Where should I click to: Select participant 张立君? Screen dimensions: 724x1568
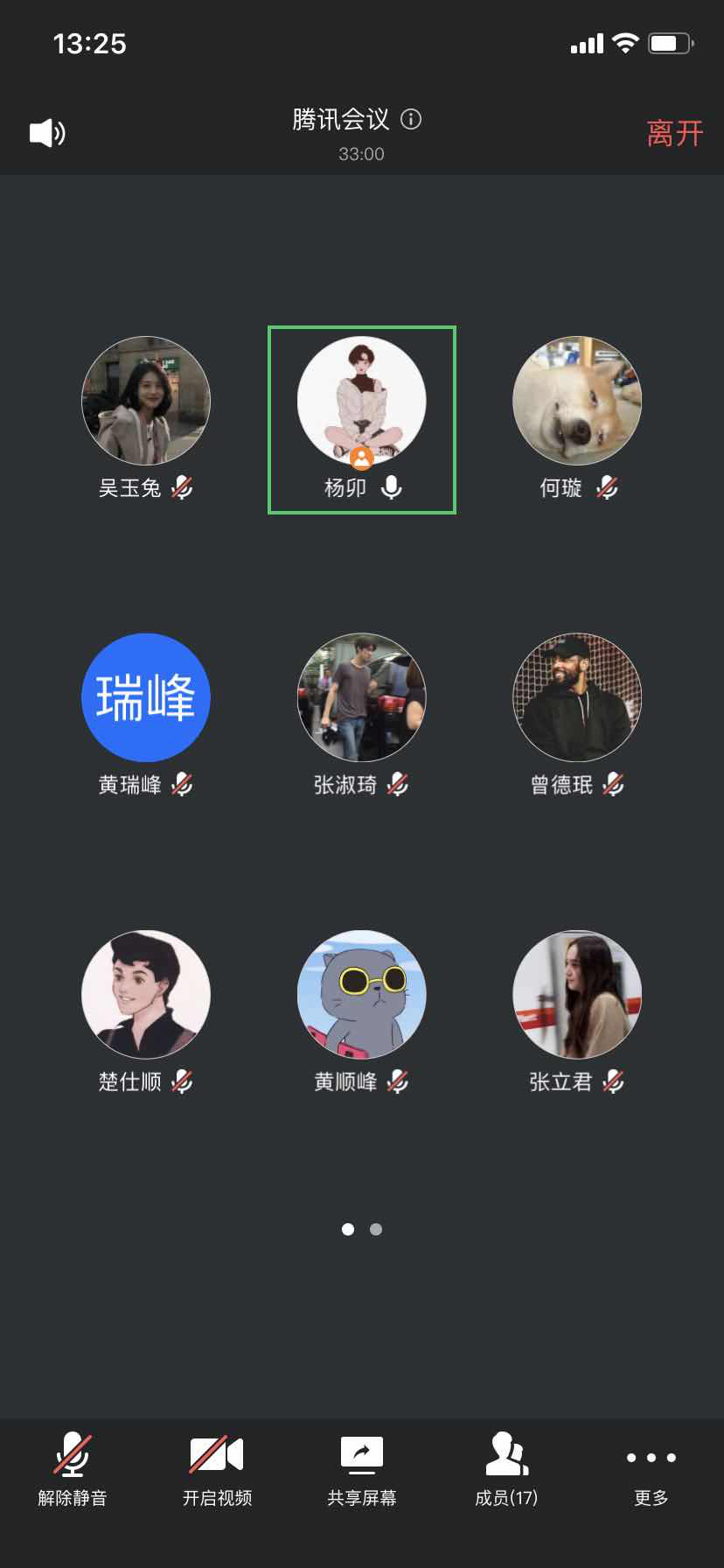pos(577,994)
